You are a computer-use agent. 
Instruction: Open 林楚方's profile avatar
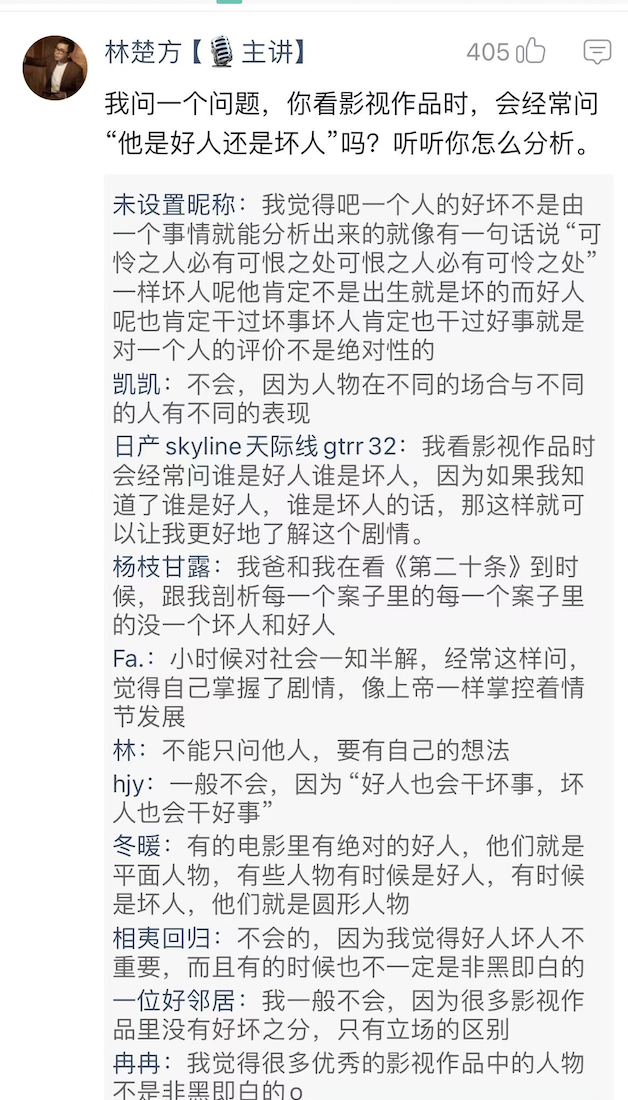point(55,68)
